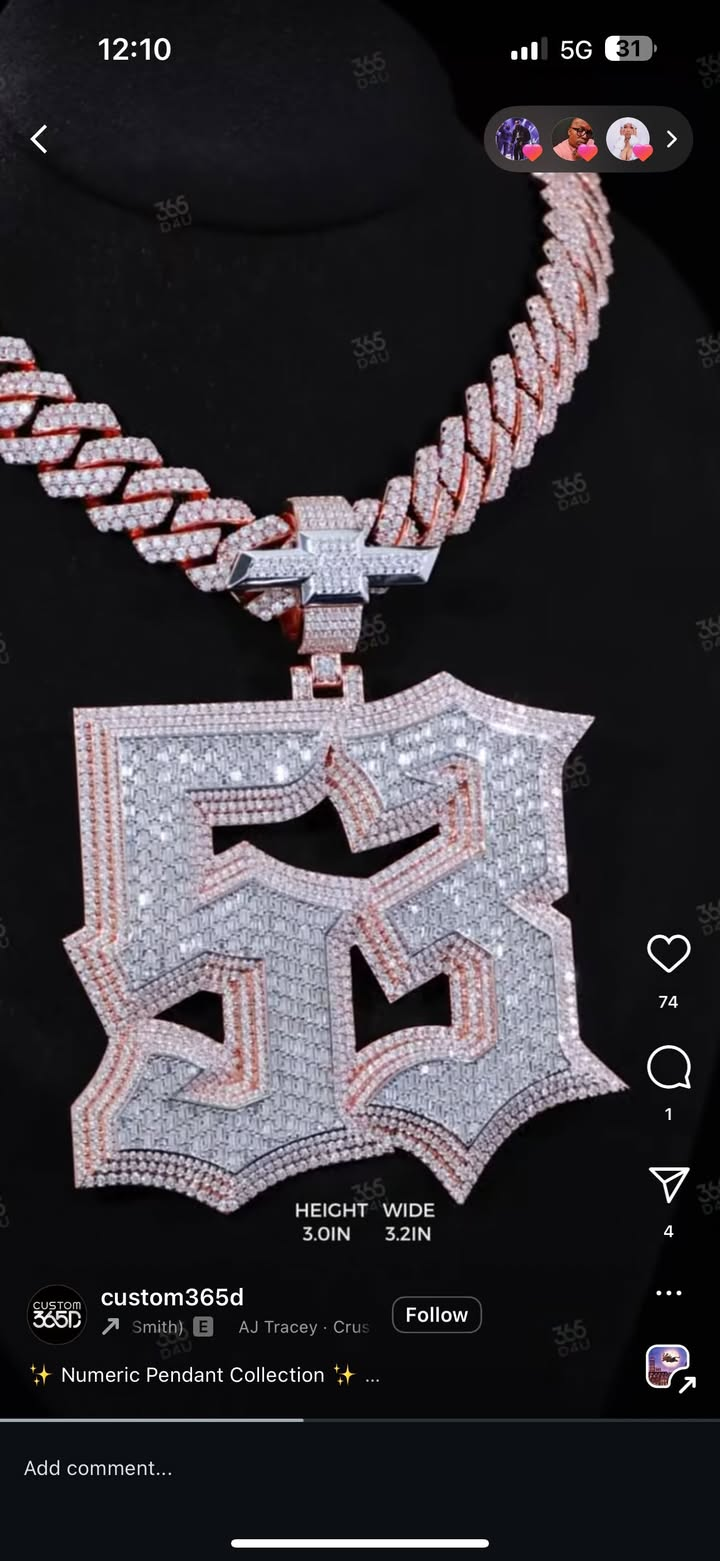This screenshot has height=1561, width=720.
Task: Open the comments bubble
Action: pos(668,1068)
